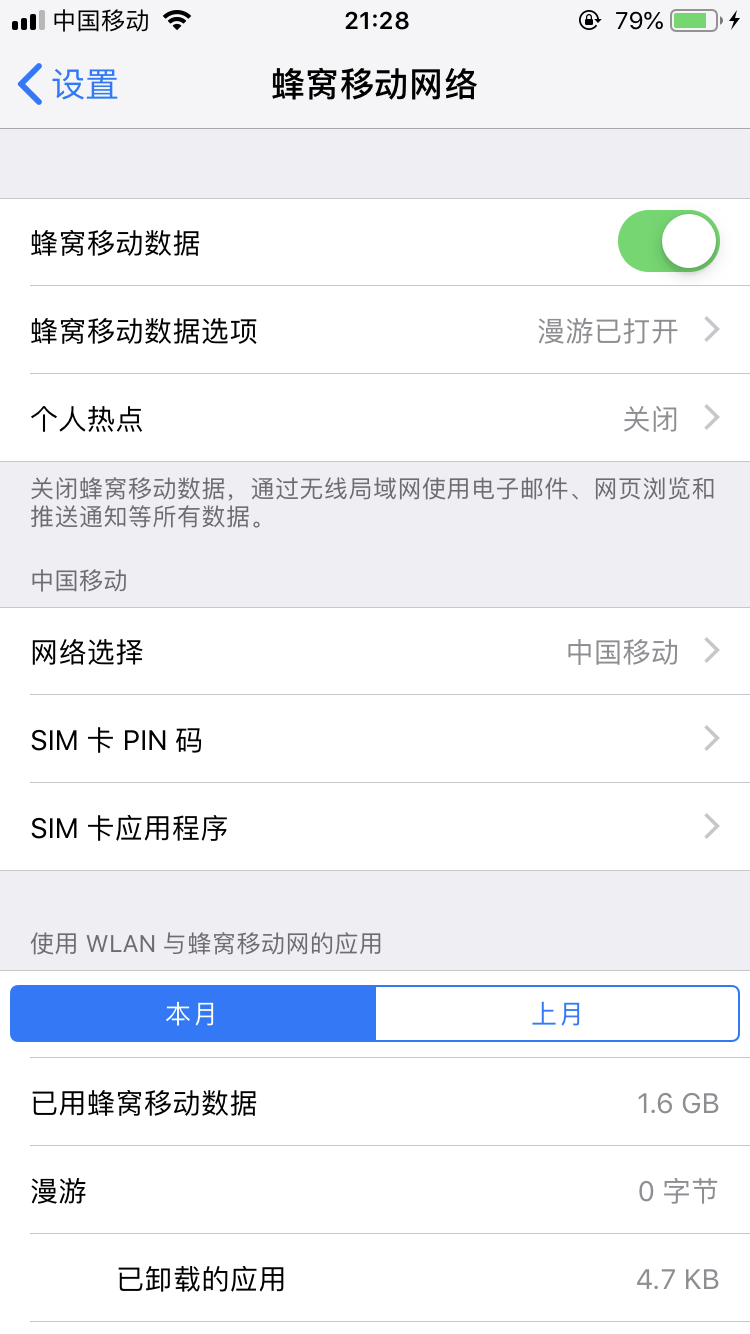Go back to 设置
Viewport: 750px width, 1334px height.
tap(68, 85)
